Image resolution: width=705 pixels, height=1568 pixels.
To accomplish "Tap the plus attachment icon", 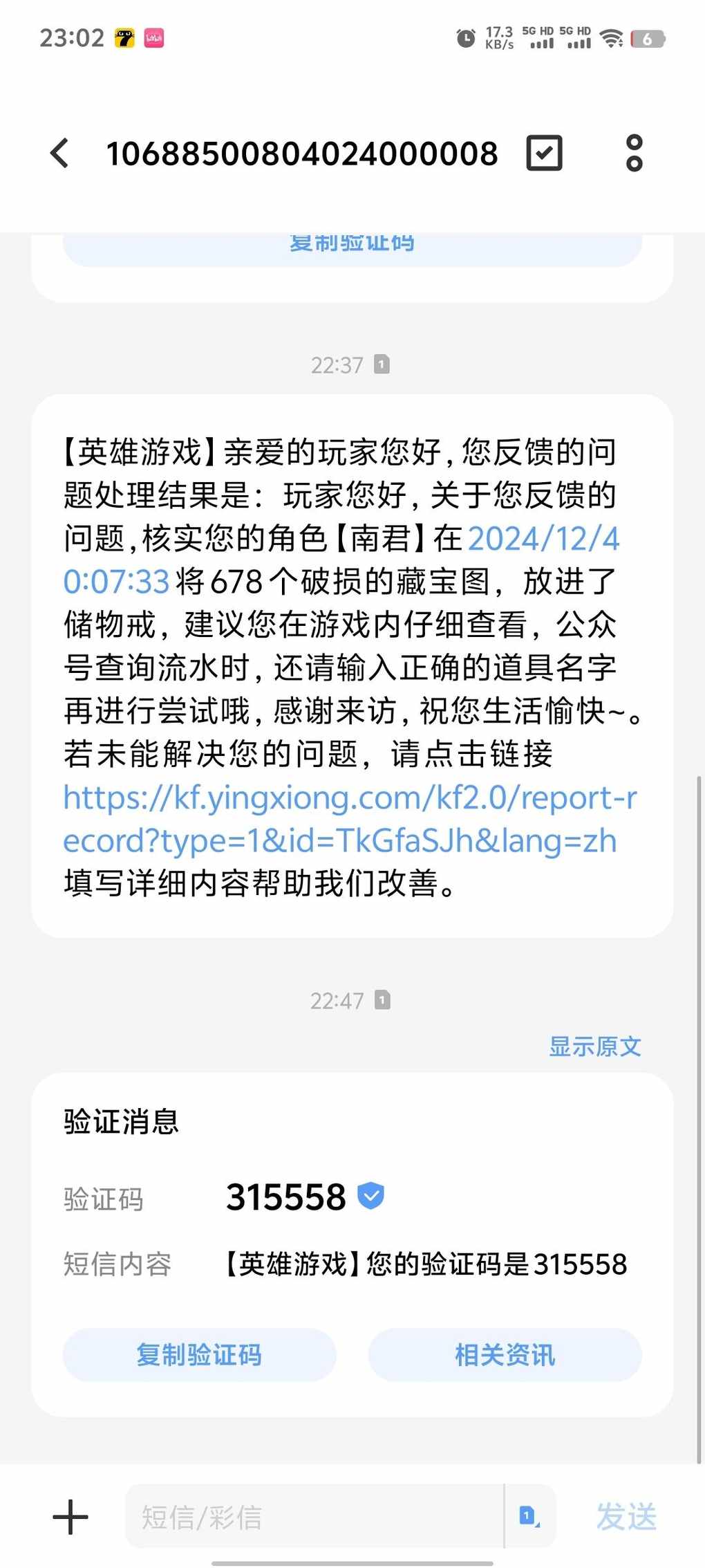I will click(x=70, y=1518).
